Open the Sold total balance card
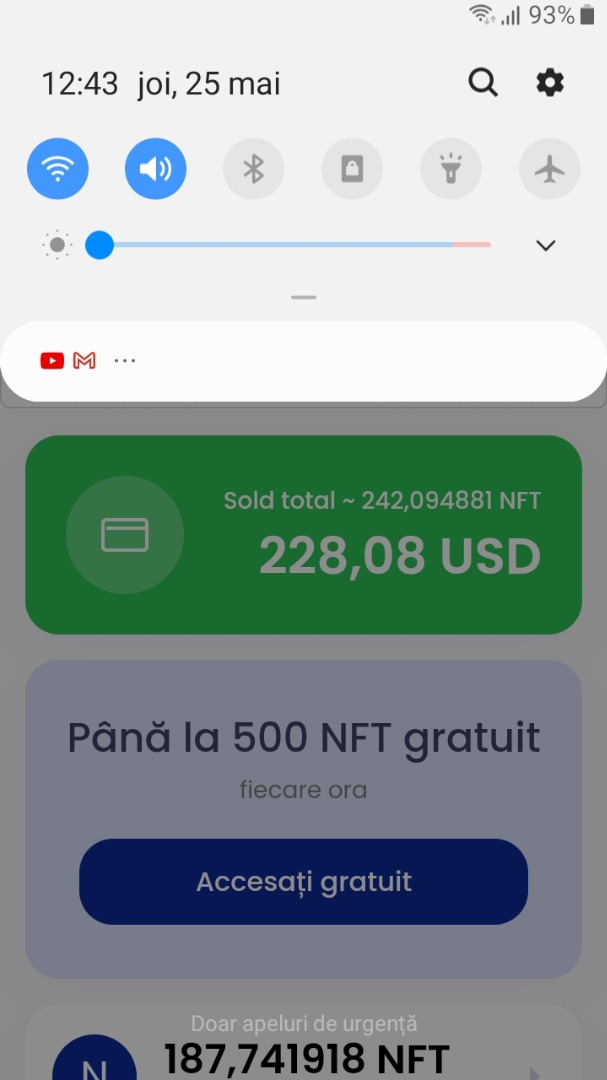The width and height of the screenshot is (607, 1080). pyautogui.click(x=303, y=535)
